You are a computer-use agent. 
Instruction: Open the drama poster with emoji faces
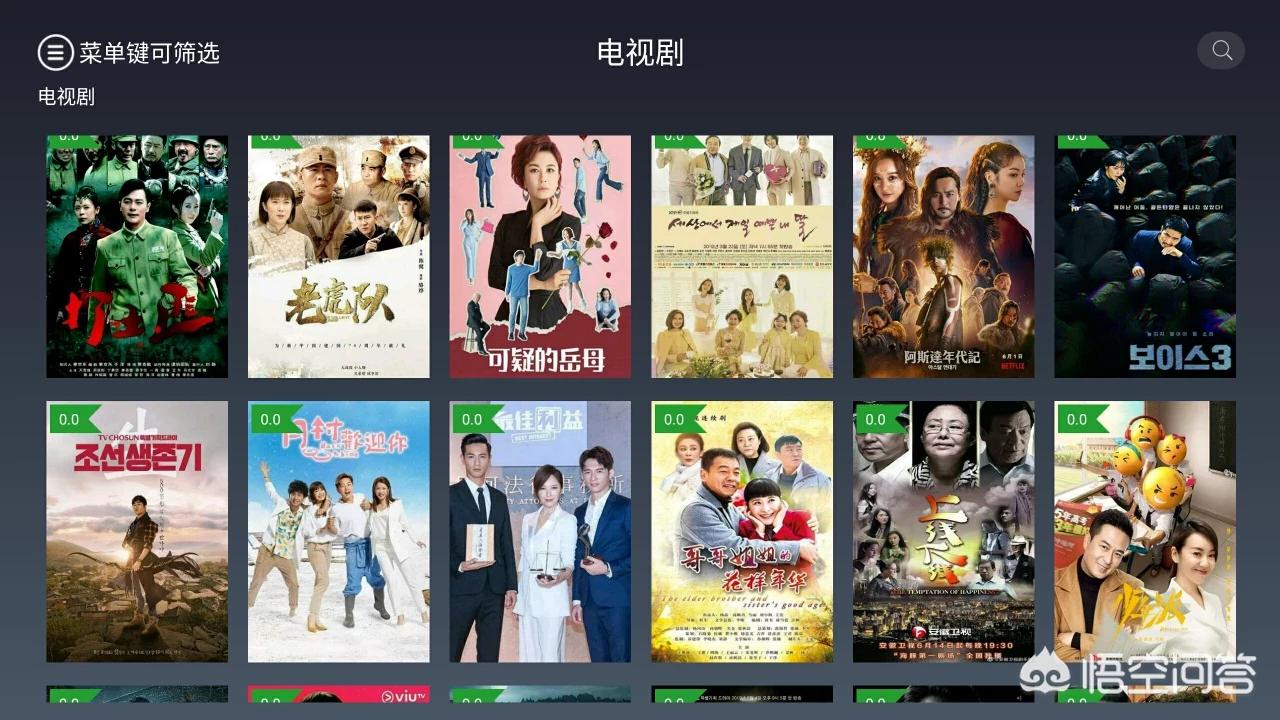pos(1145,531)
